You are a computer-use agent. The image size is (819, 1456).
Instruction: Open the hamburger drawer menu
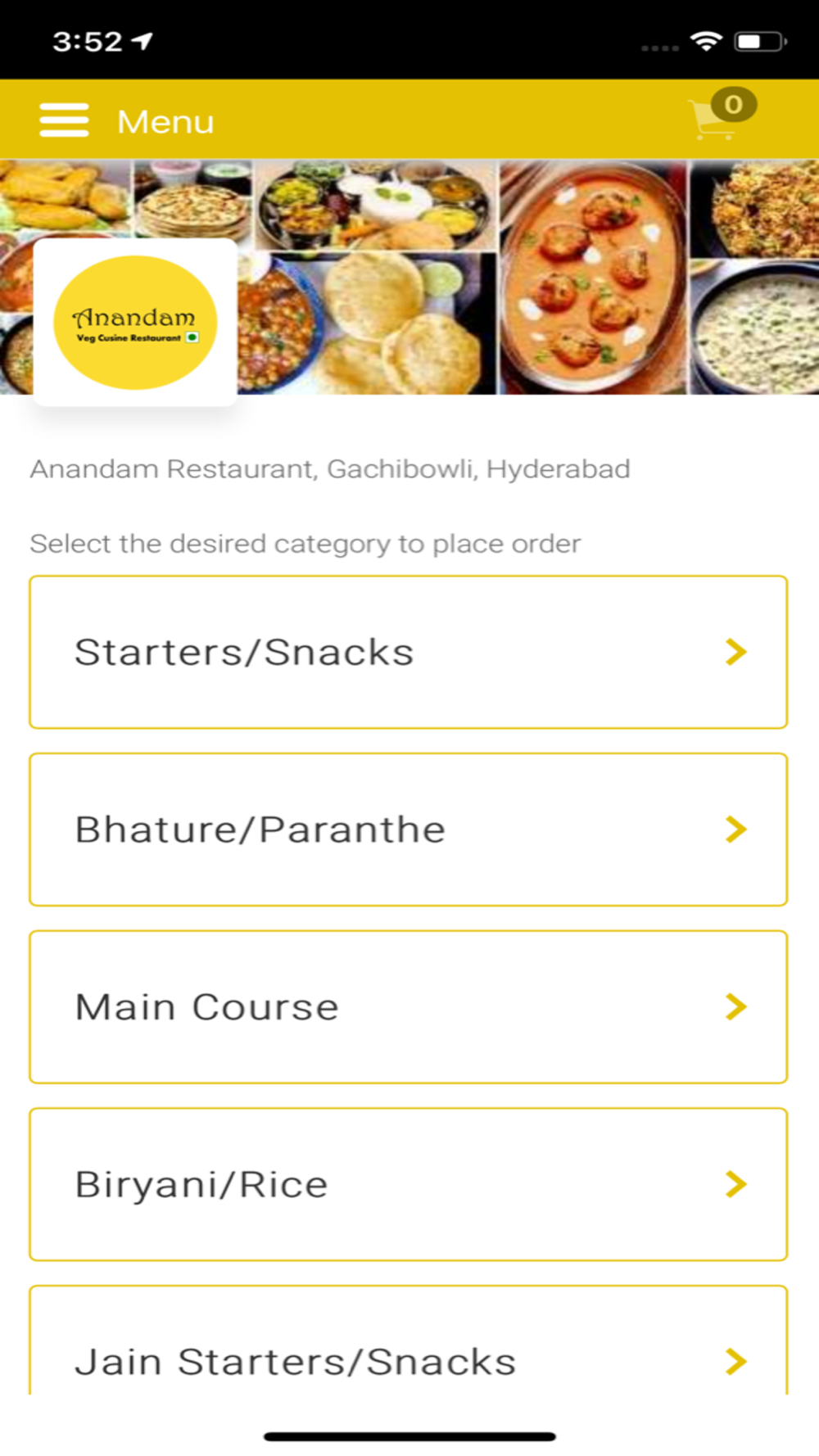tap(64, 120)
